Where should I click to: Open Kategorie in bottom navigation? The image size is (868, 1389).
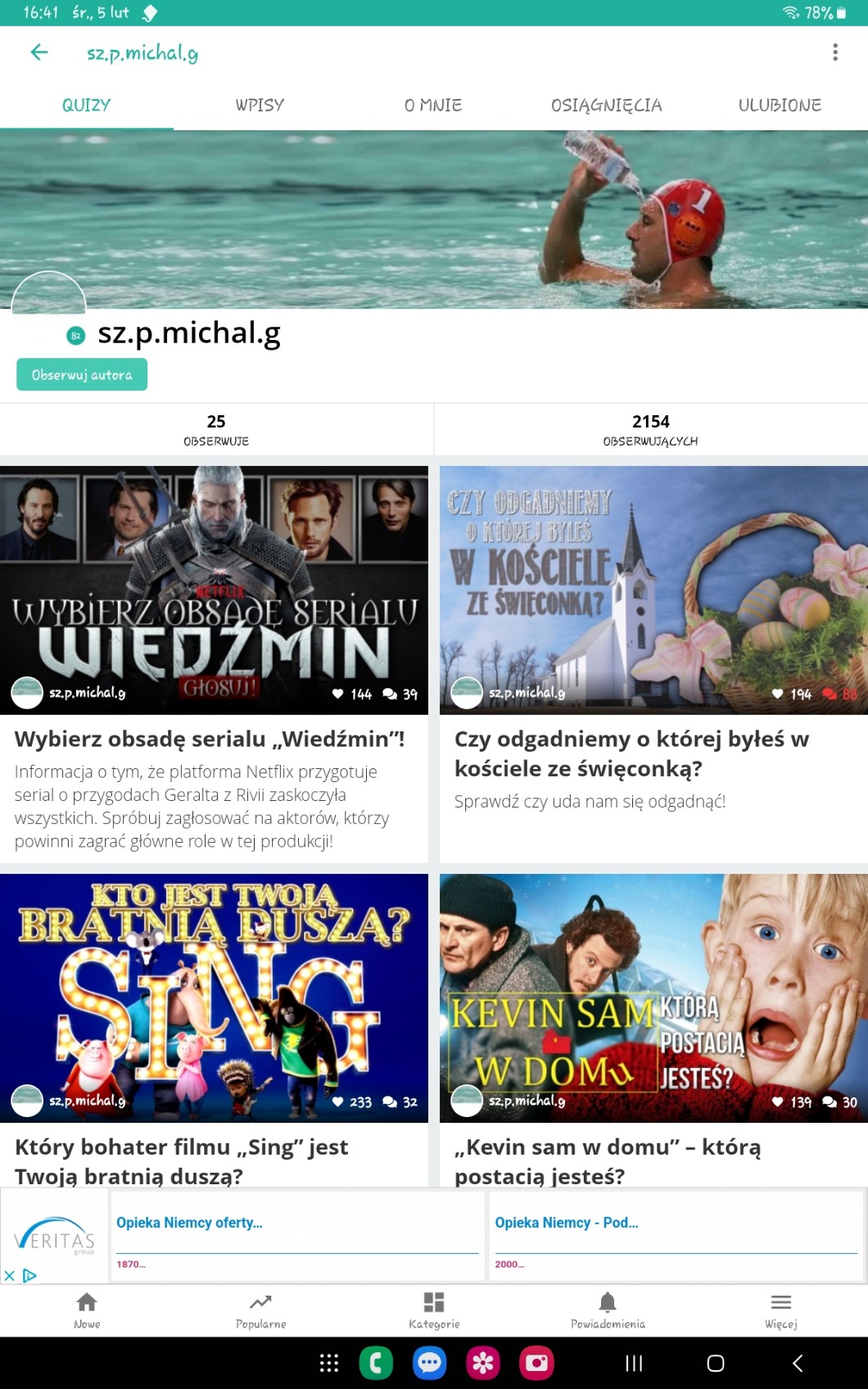[434, 1310]
